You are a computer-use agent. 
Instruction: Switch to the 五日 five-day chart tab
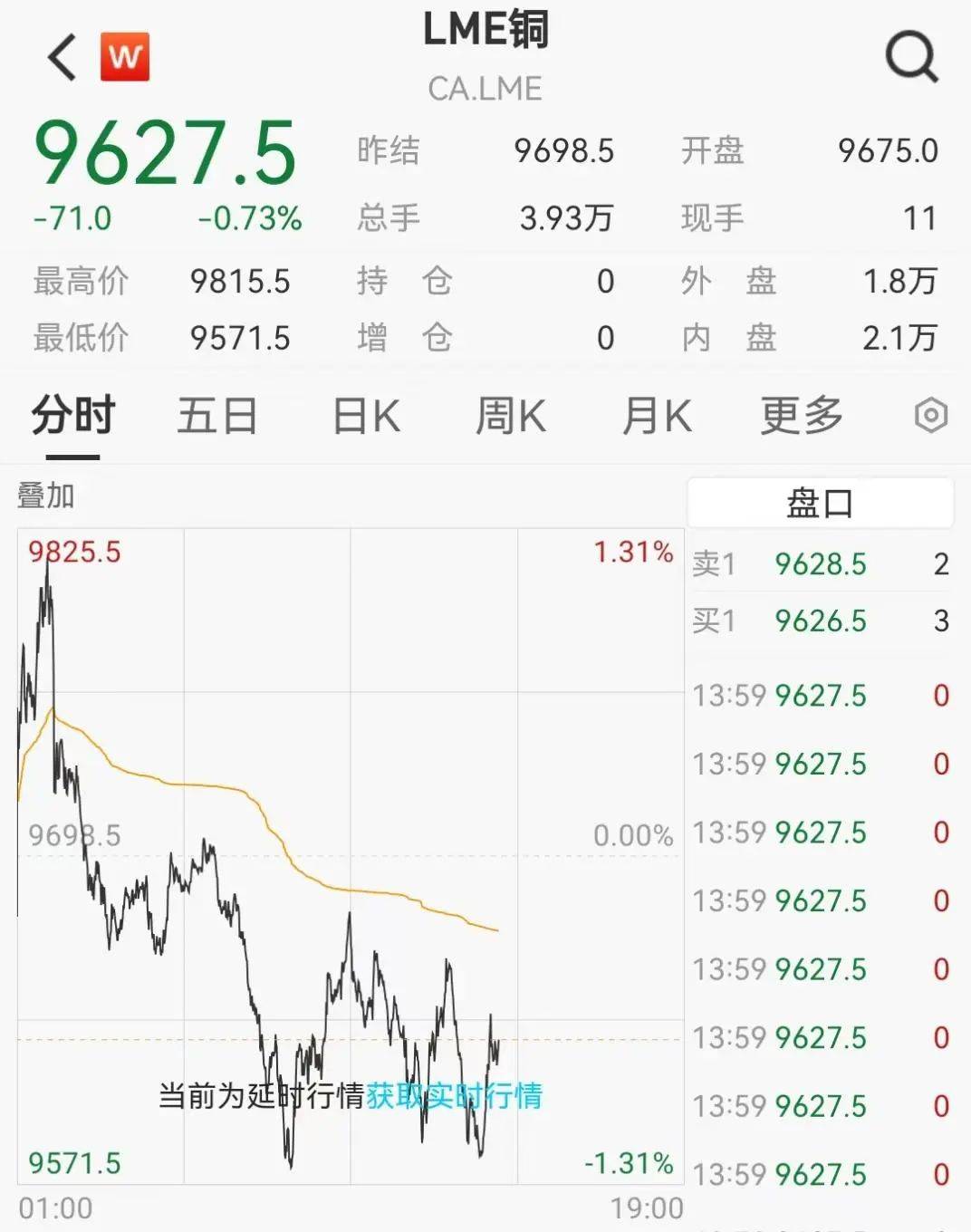tap(216, 416)
